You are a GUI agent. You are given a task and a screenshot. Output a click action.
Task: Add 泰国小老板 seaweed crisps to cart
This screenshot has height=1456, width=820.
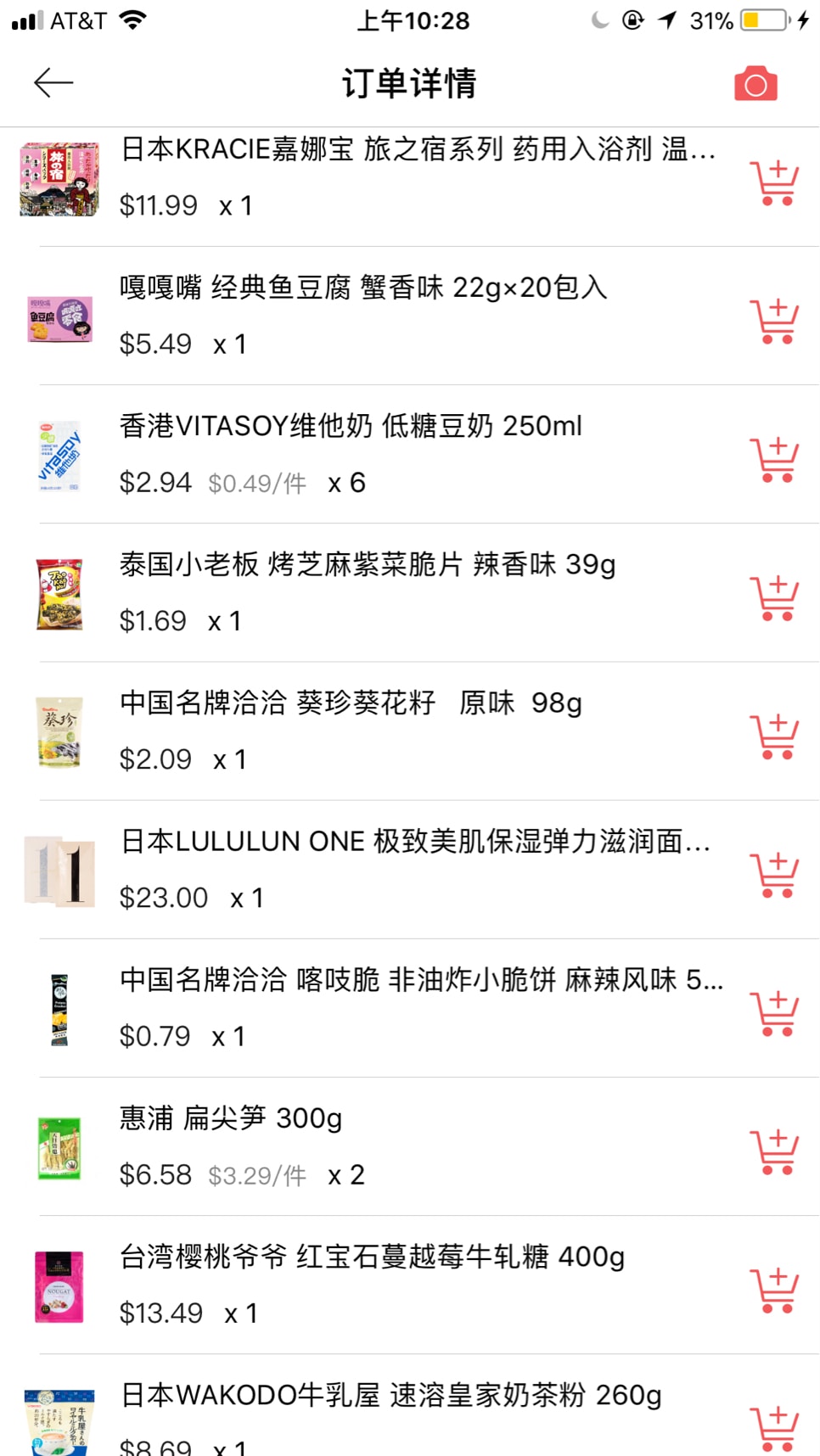(x=774, y=597)
